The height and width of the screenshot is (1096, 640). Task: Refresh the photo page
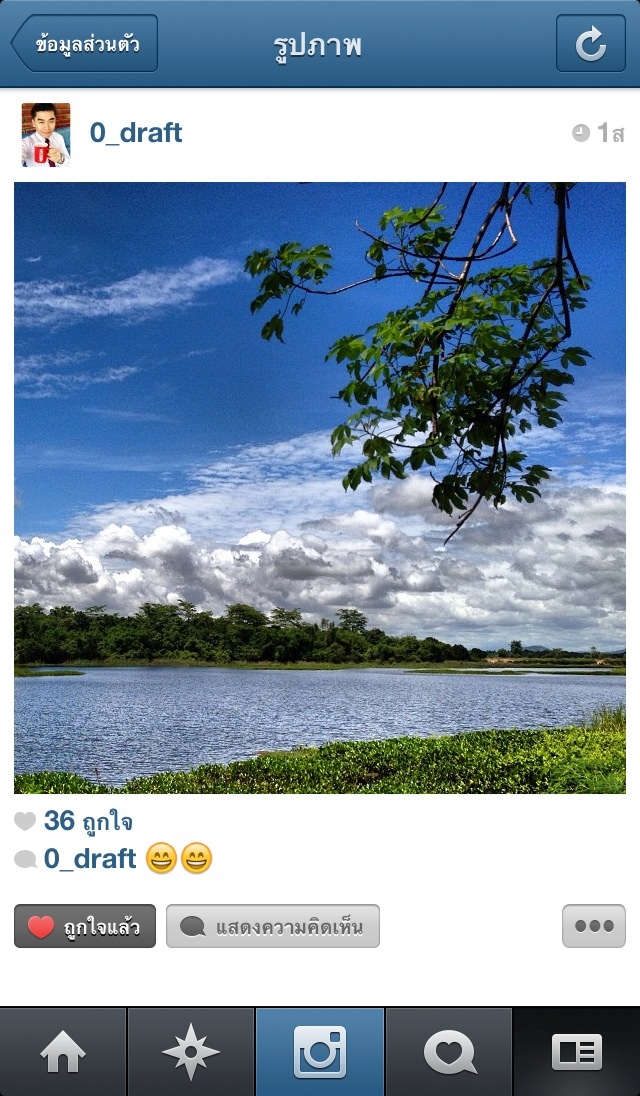tap(590, 44)
